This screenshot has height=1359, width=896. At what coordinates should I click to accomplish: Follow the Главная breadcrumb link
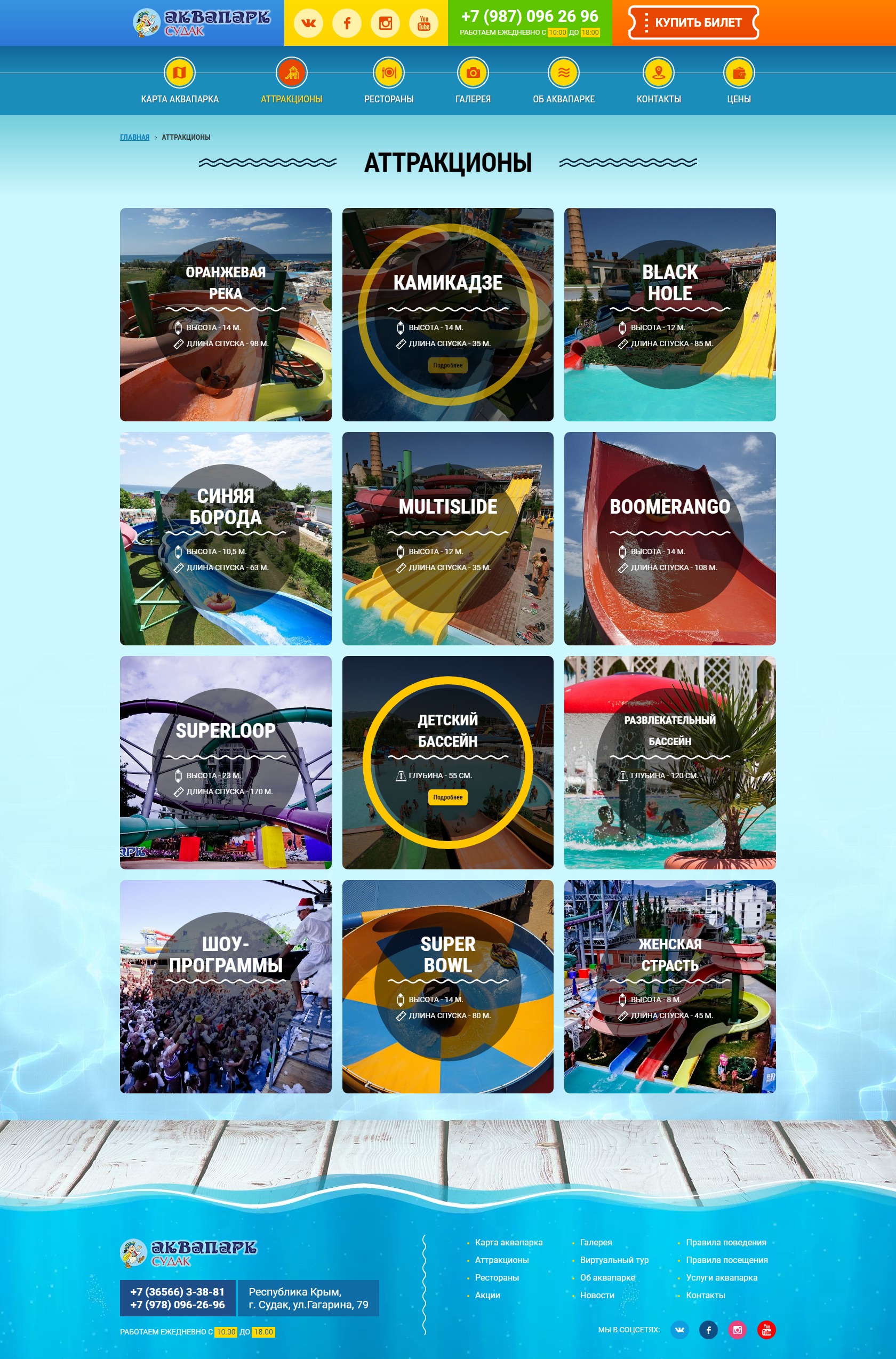[x=134, y=137]
